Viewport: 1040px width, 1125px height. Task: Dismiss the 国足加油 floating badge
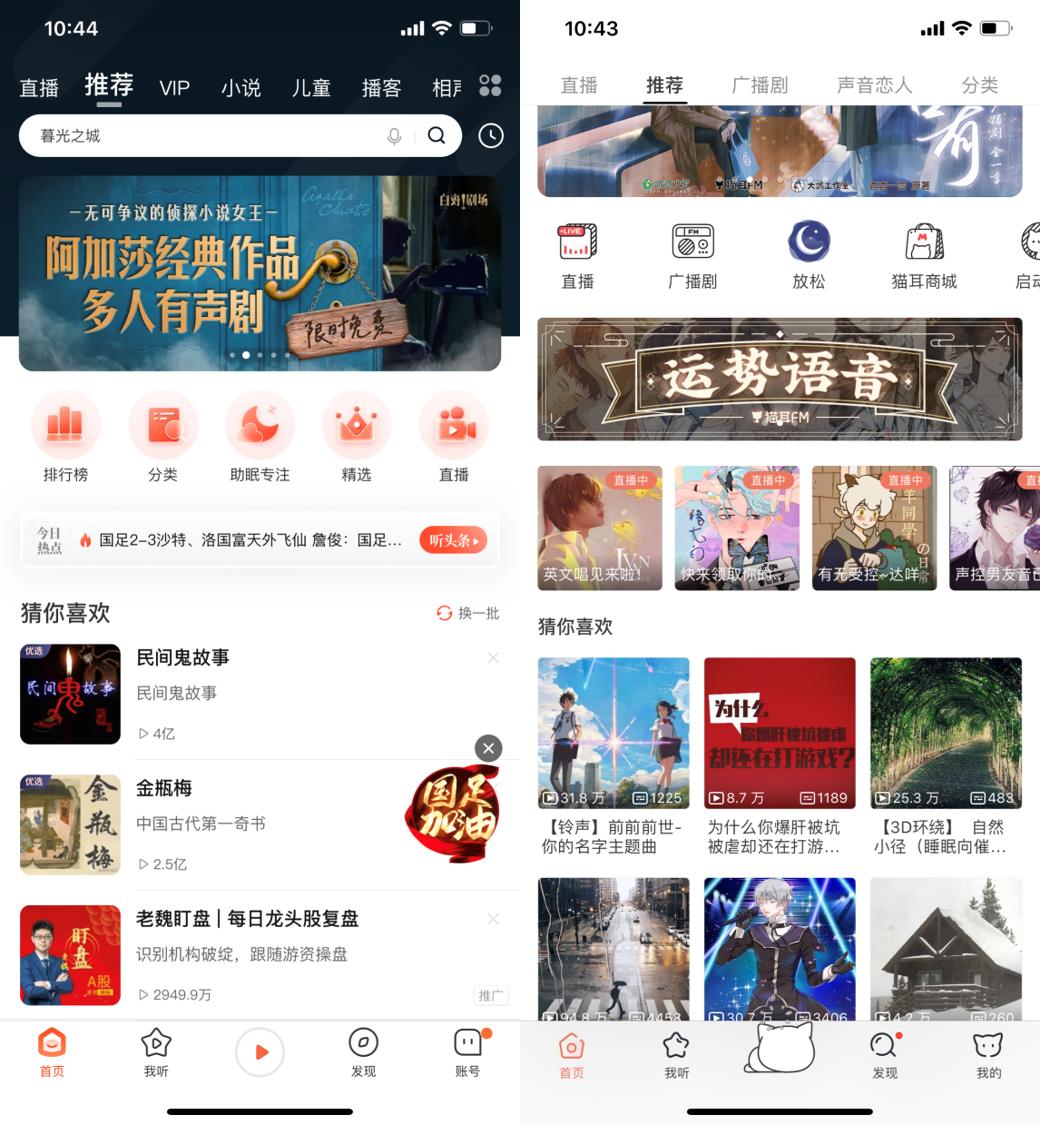tap(488, 748)
